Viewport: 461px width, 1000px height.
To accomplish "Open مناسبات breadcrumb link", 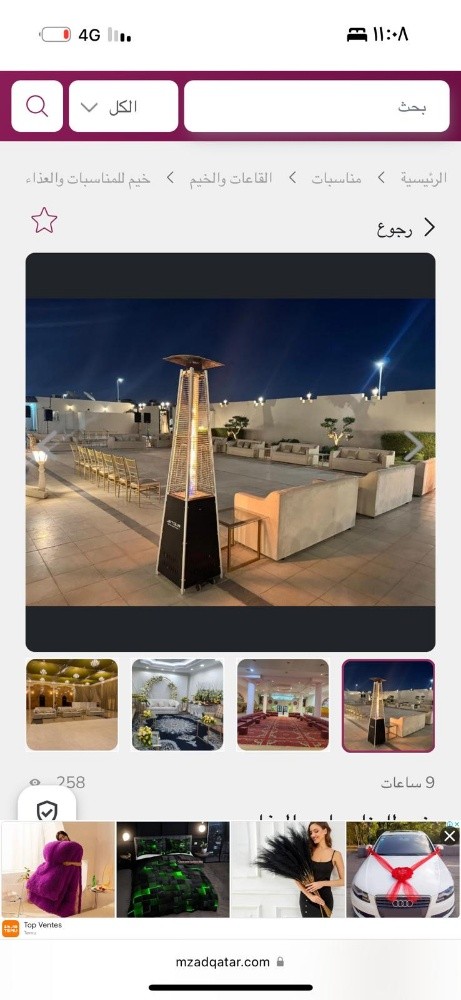I will pyautogui.click(x=336, y=178).
